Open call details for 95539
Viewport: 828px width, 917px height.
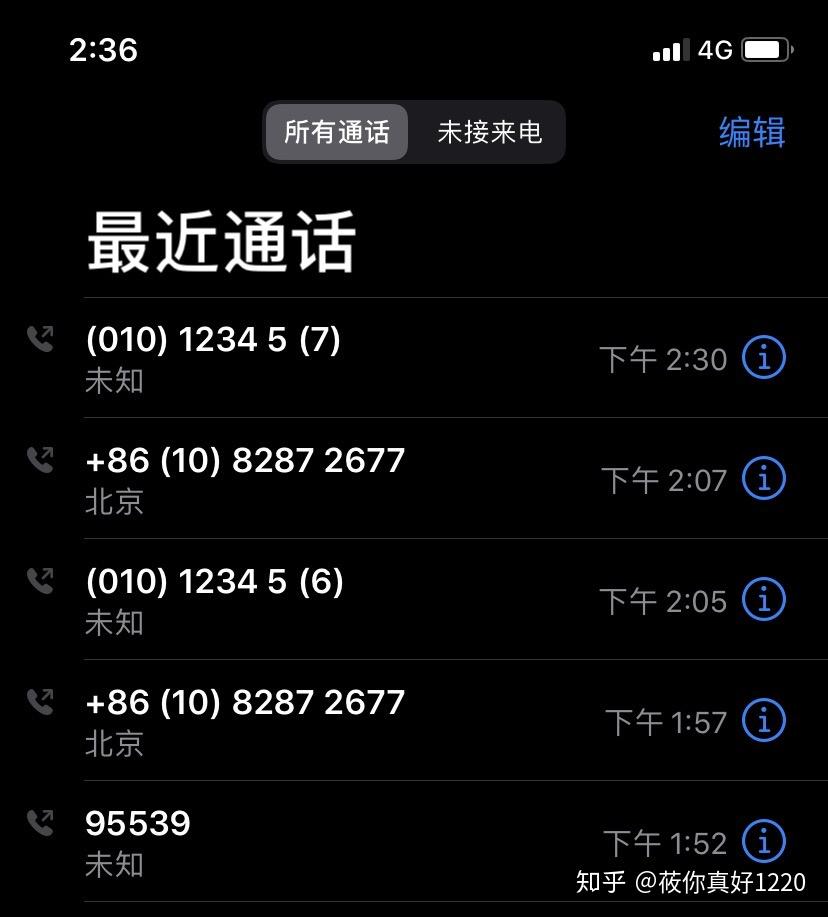point(763,842)
